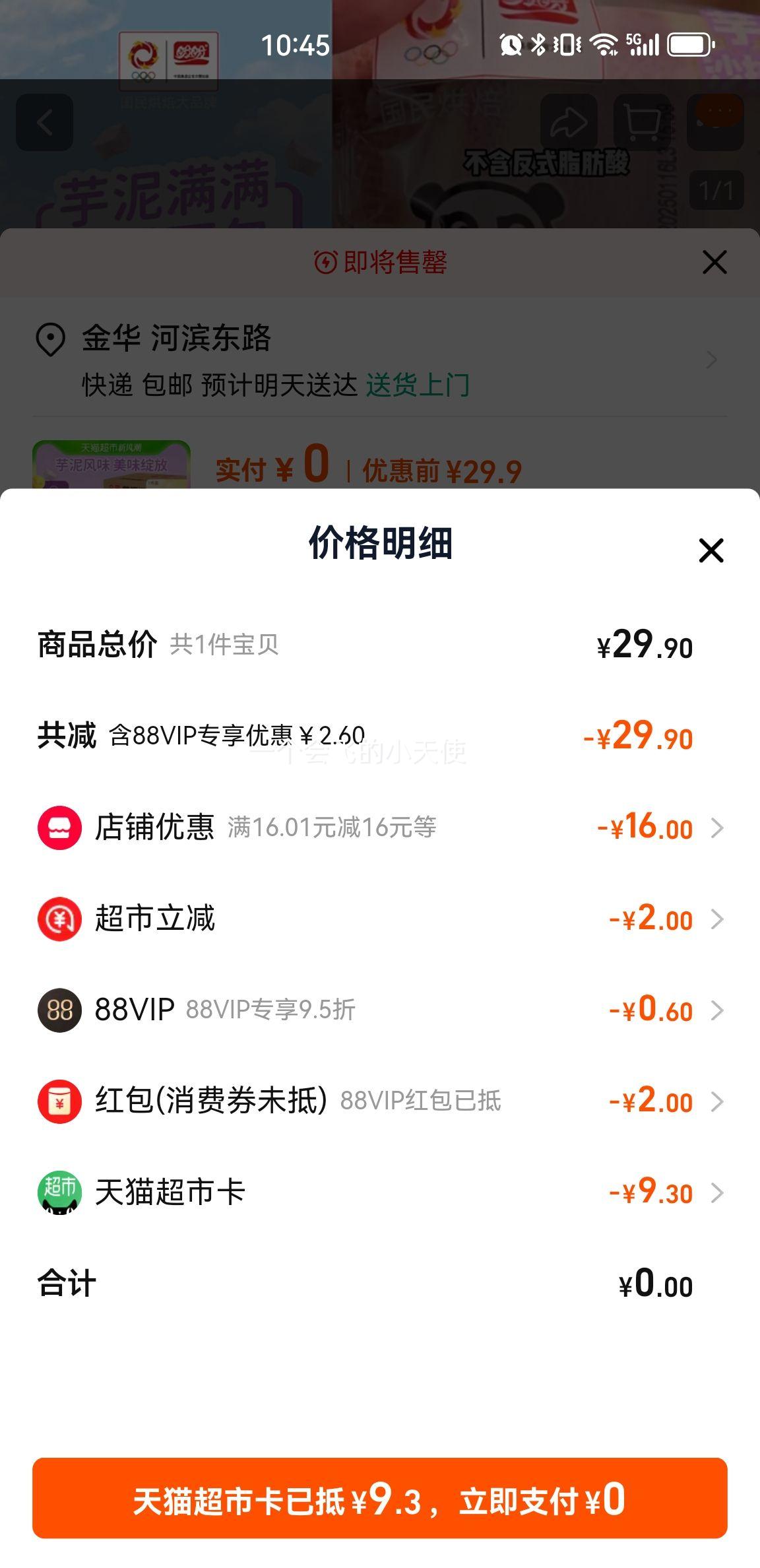Select the 超市立减 circular discount icon
760x1568 pixels.
point(60,919)
